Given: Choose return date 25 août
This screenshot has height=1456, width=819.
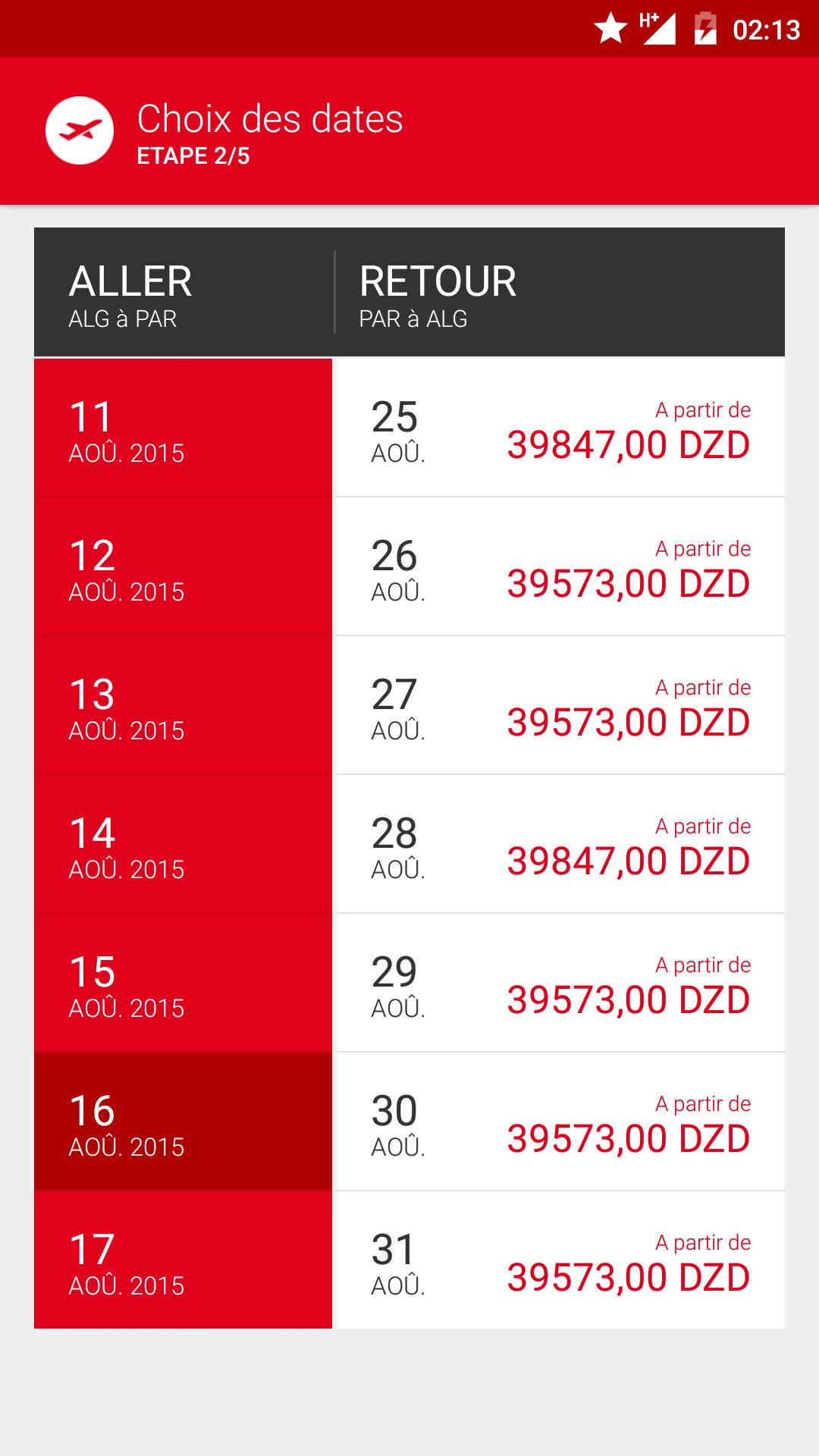Looking at the screenshot, I should point(560,428).
